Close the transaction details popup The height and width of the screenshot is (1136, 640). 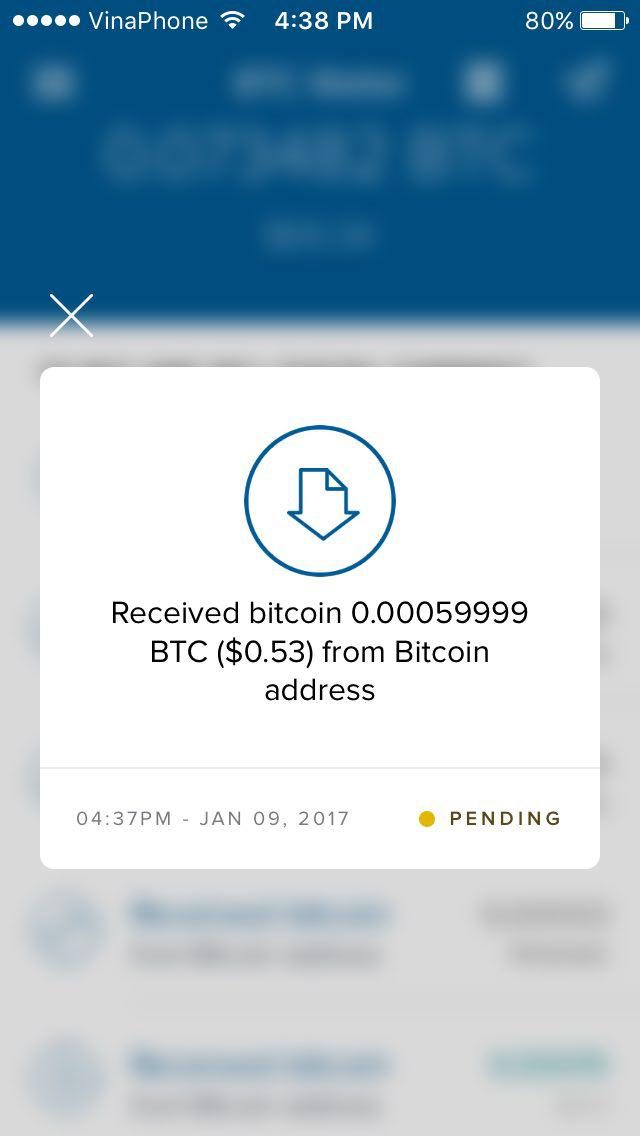click(x=71, y=316)
